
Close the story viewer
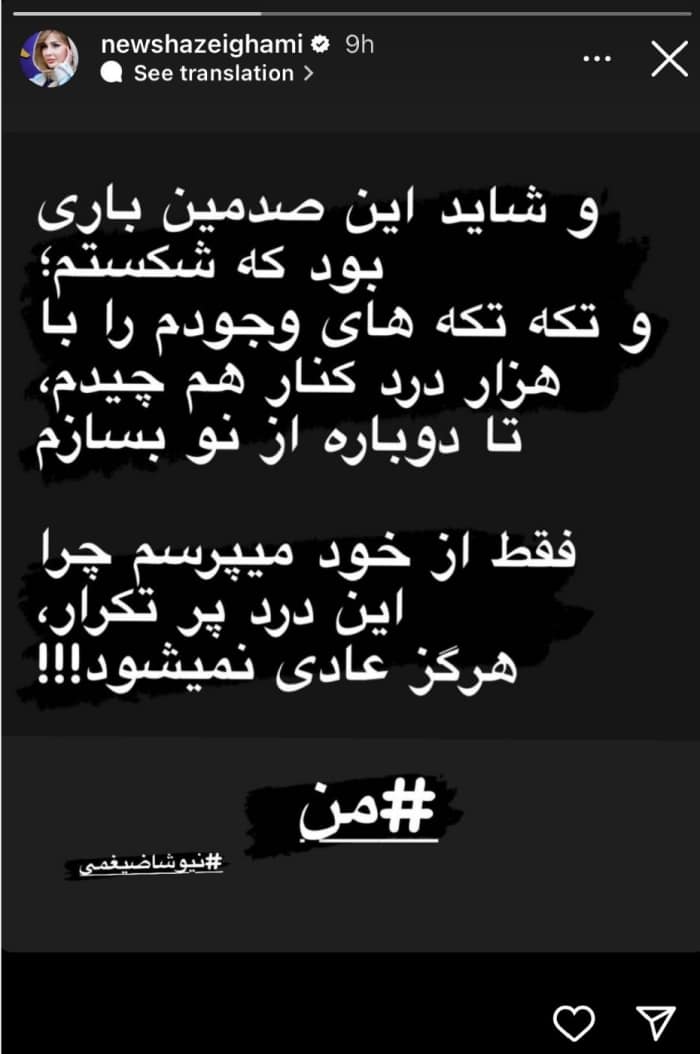668,60
